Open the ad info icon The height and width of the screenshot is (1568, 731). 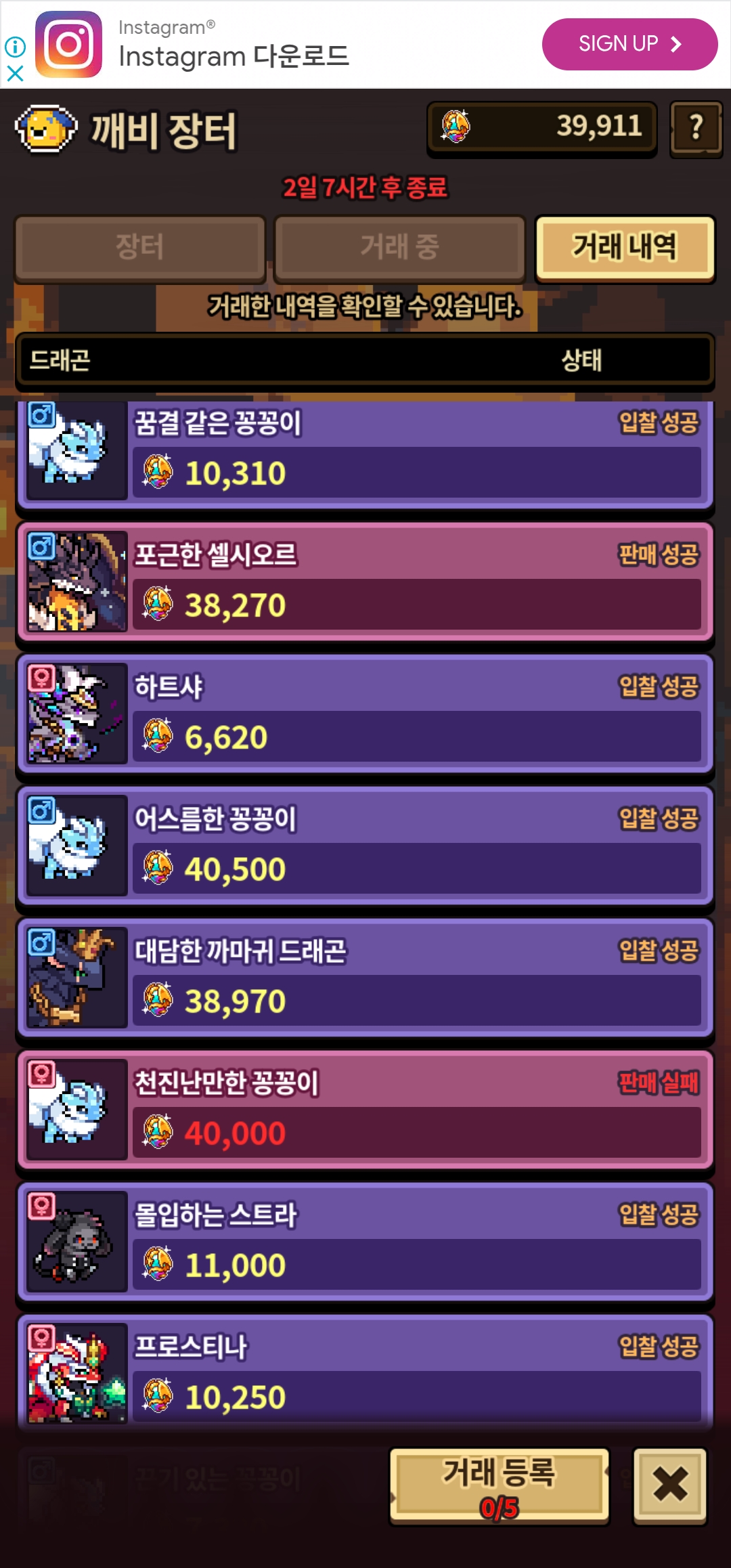[x=15, y=47]
